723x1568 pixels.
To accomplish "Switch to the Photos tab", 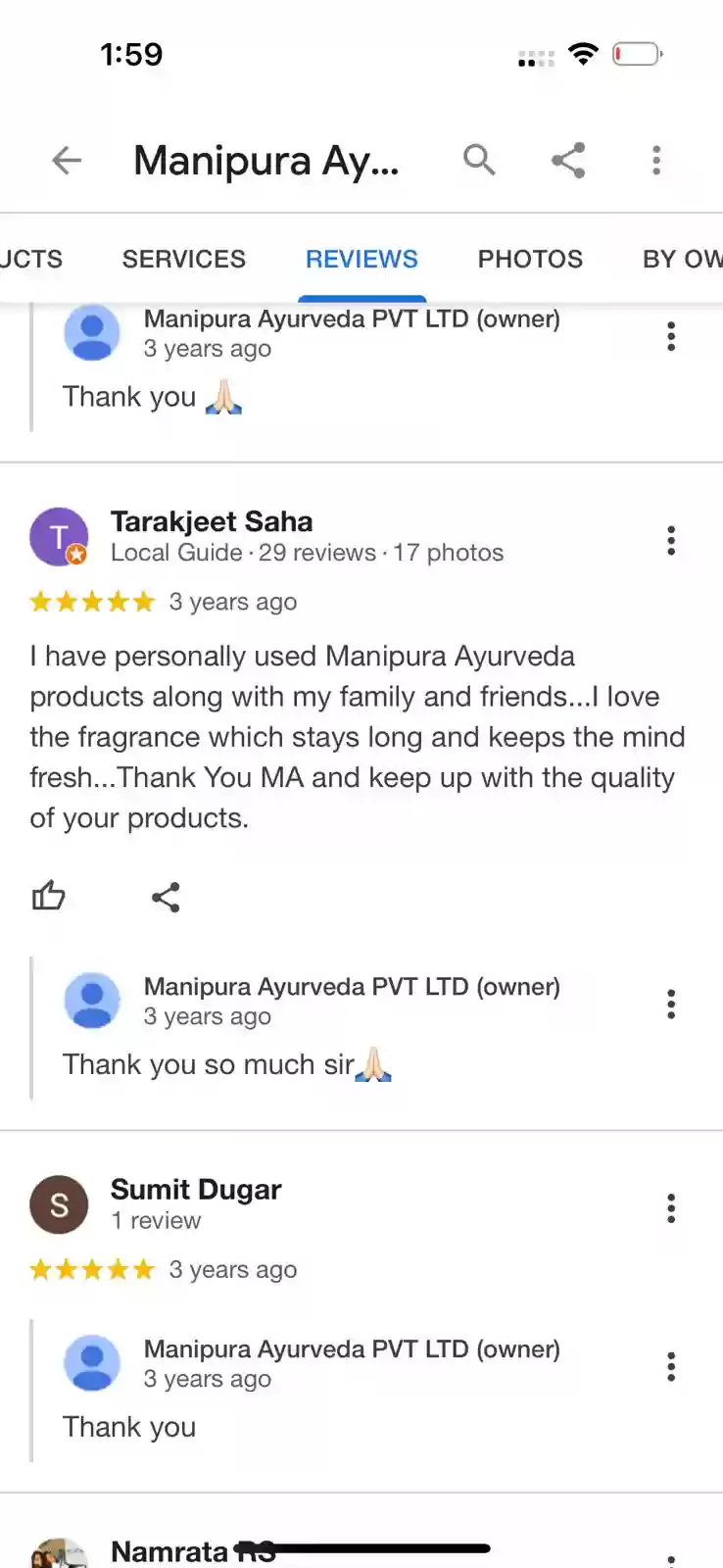I will [x=530, y=259].
